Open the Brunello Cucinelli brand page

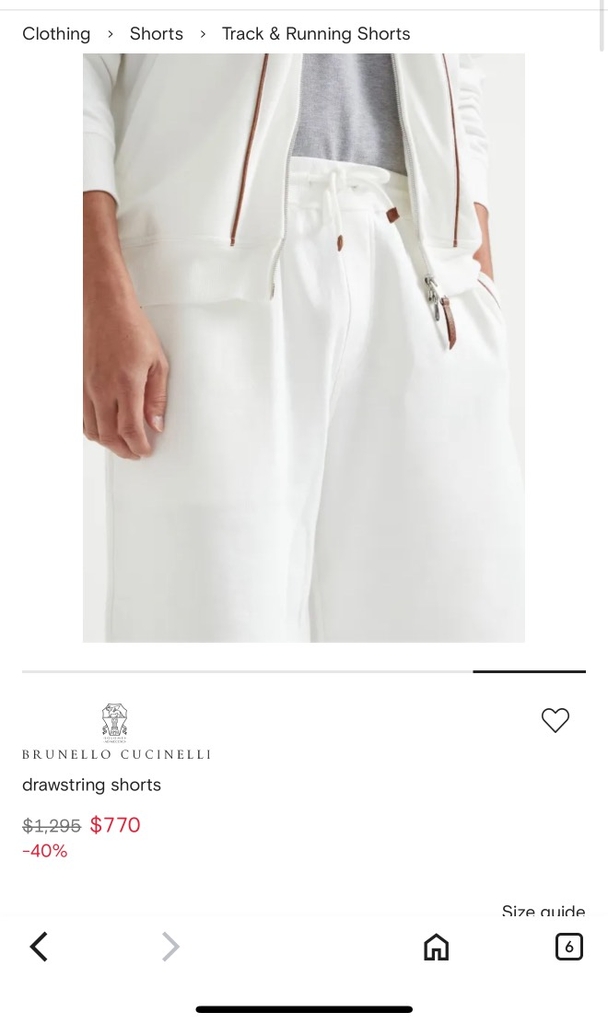pyautogui.click(x=116, y=733)
